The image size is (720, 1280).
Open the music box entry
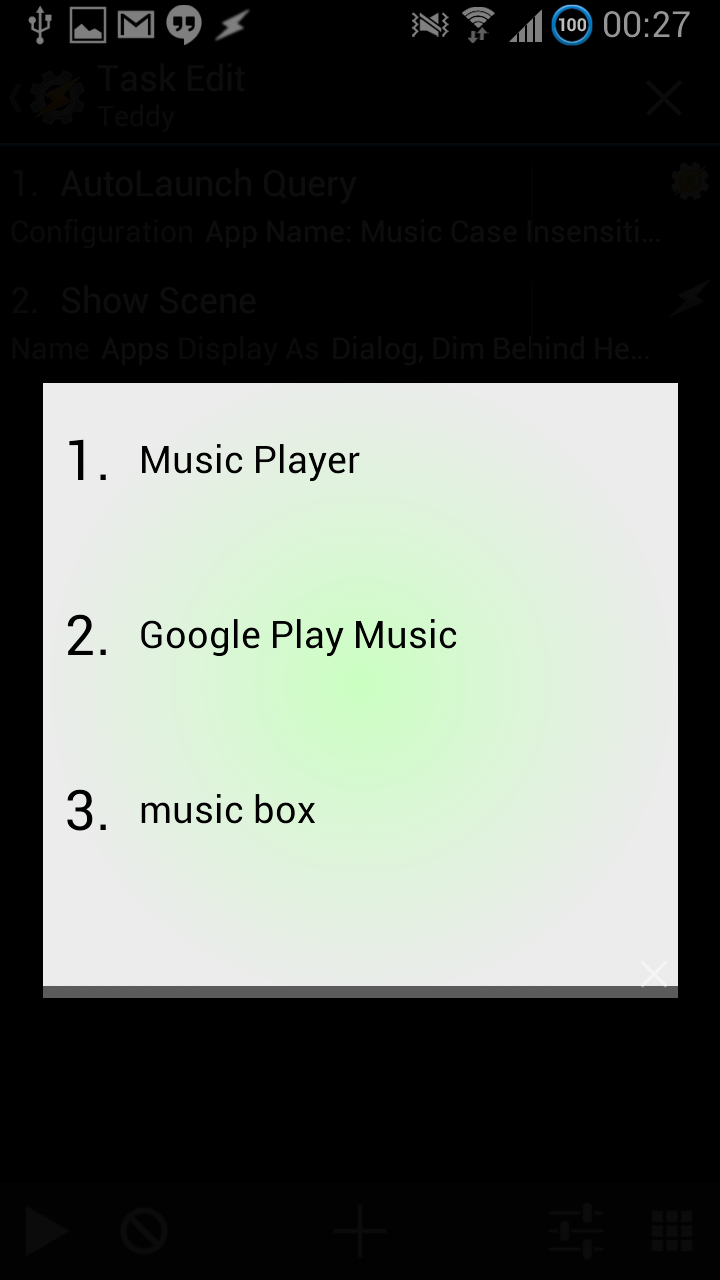click(228, 811)
